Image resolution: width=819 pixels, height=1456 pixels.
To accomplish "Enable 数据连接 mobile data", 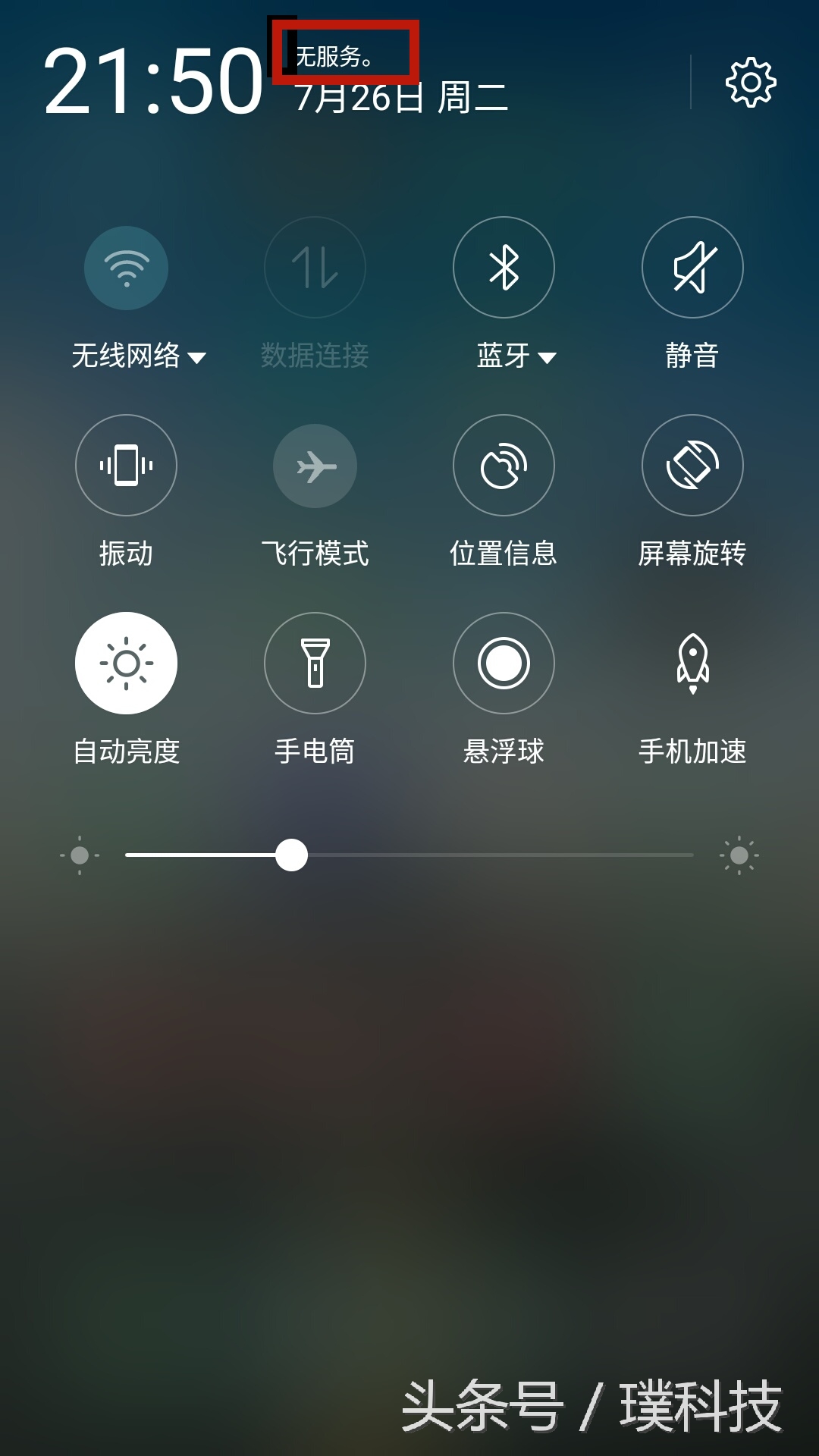I will coord(315,268).
